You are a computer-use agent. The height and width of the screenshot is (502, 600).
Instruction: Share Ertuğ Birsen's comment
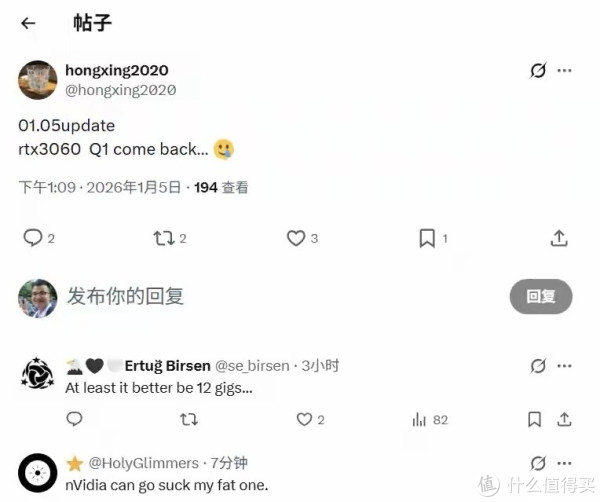[565, 420]
